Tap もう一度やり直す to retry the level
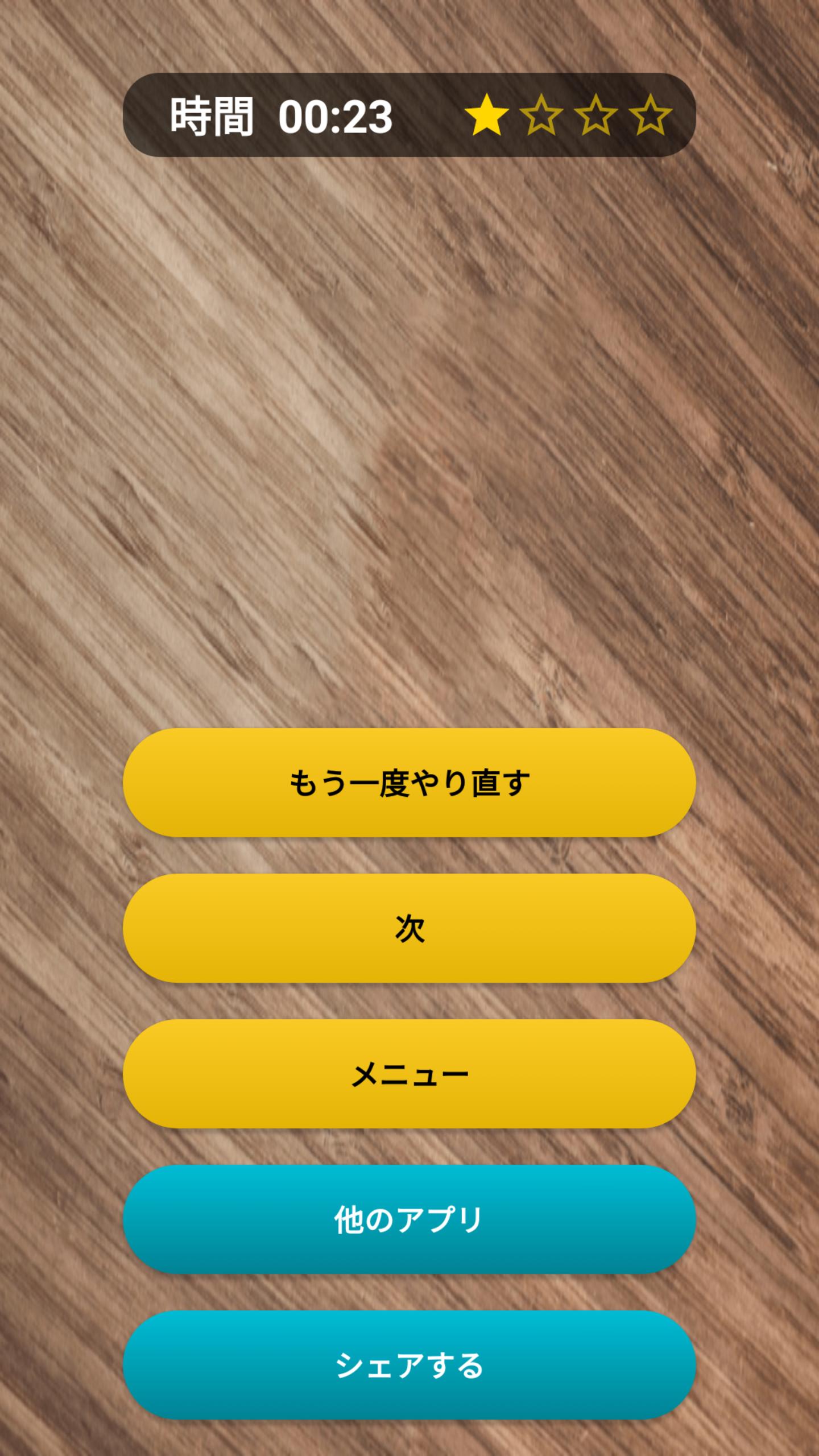 point(409,783)
